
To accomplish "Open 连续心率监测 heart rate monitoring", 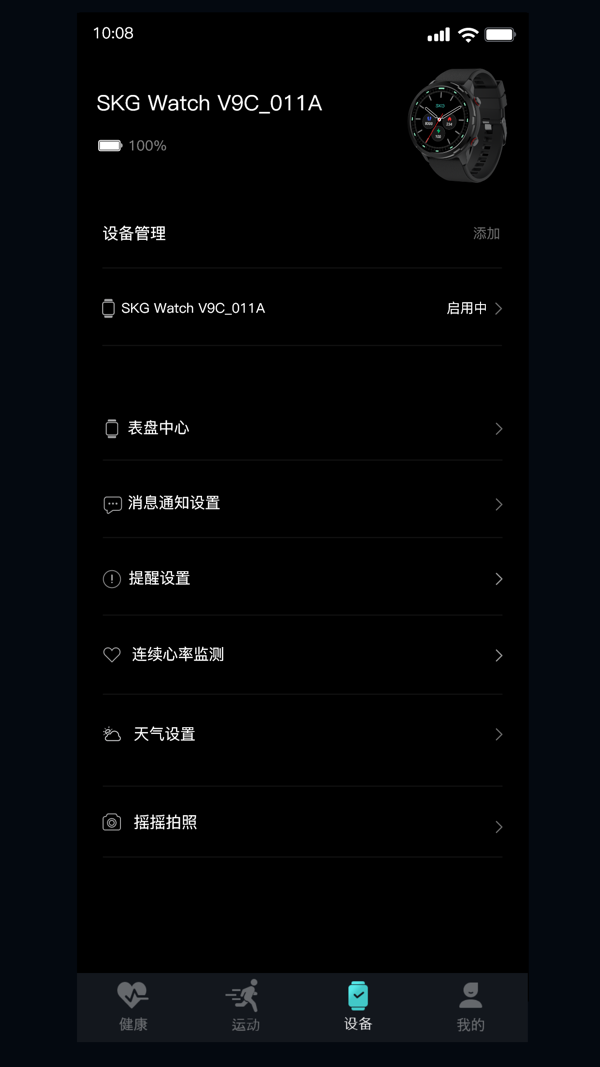I will [301, 655].
